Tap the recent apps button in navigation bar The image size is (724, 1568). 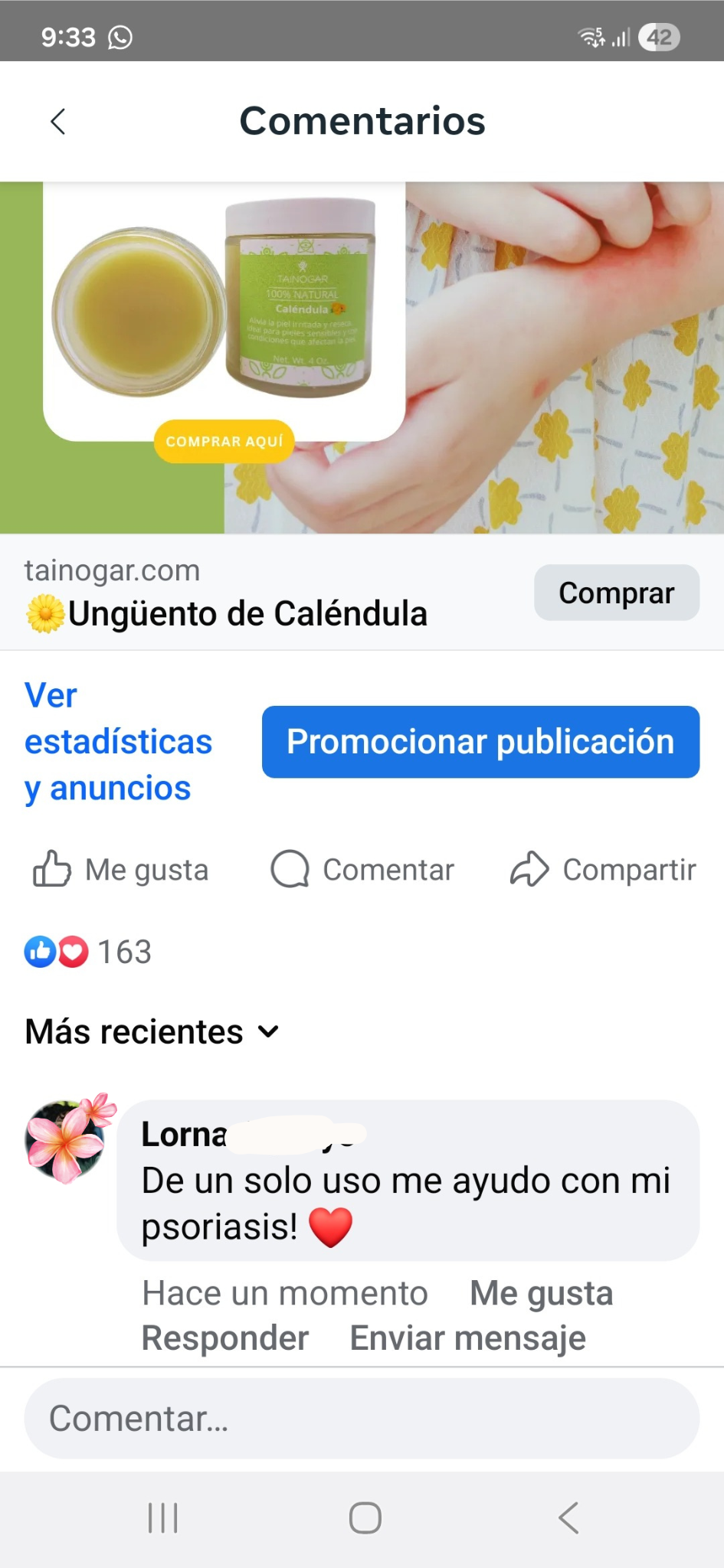pyautogui.click(x=162, y=1518)
